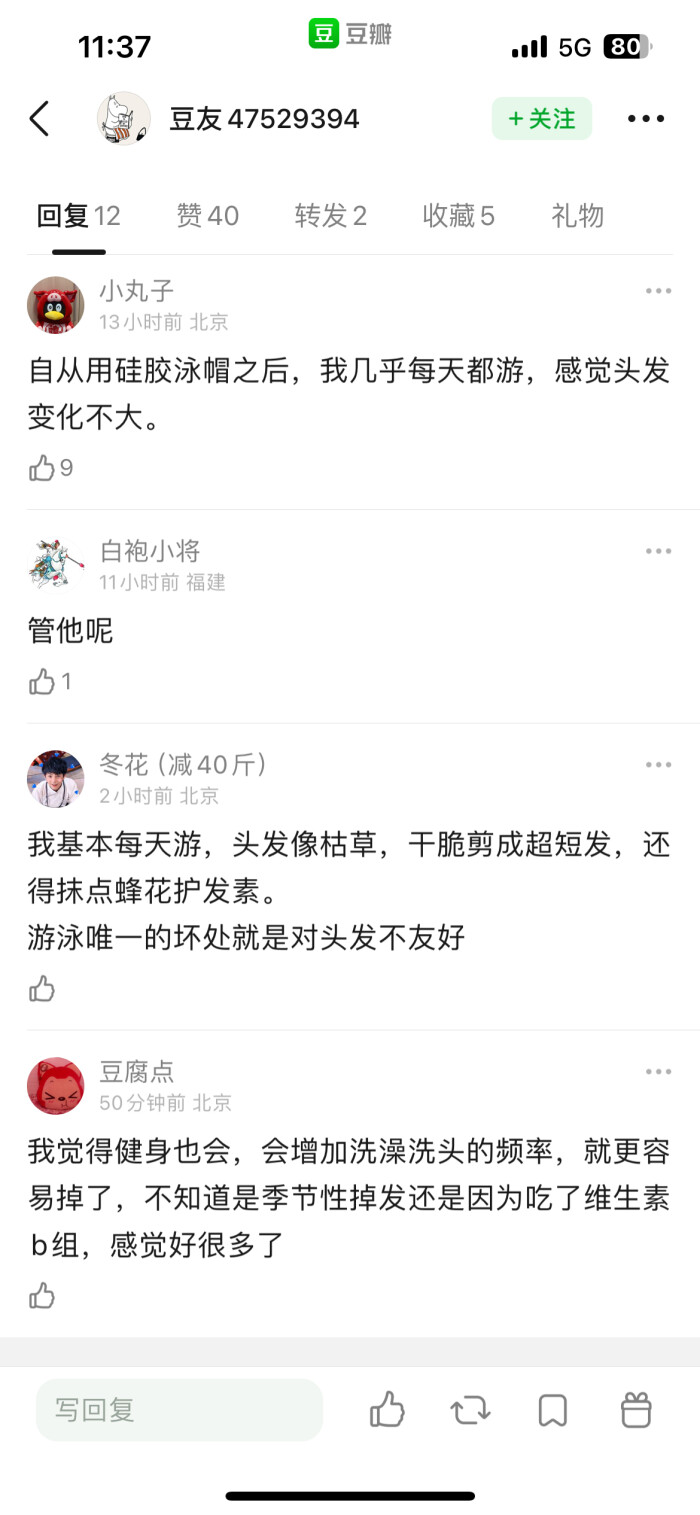Switch to the 转发 2 tab
Viewport: 700px width, 1515px height.
[x=330, y=216]
